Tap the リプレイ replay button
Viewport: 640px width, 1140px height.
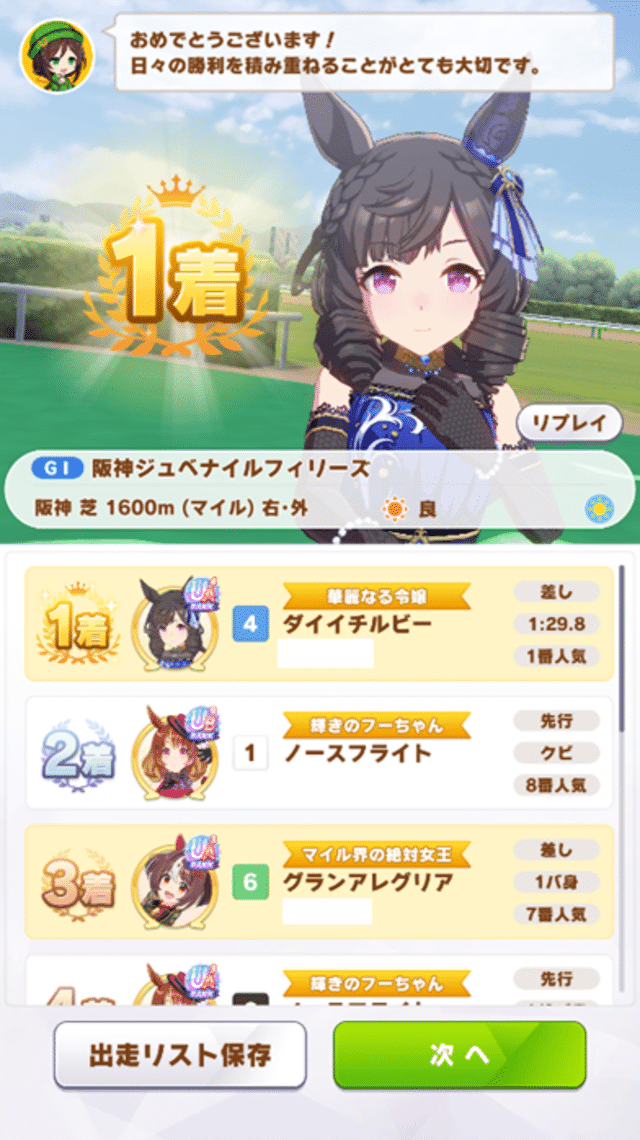tap(569, 423)
